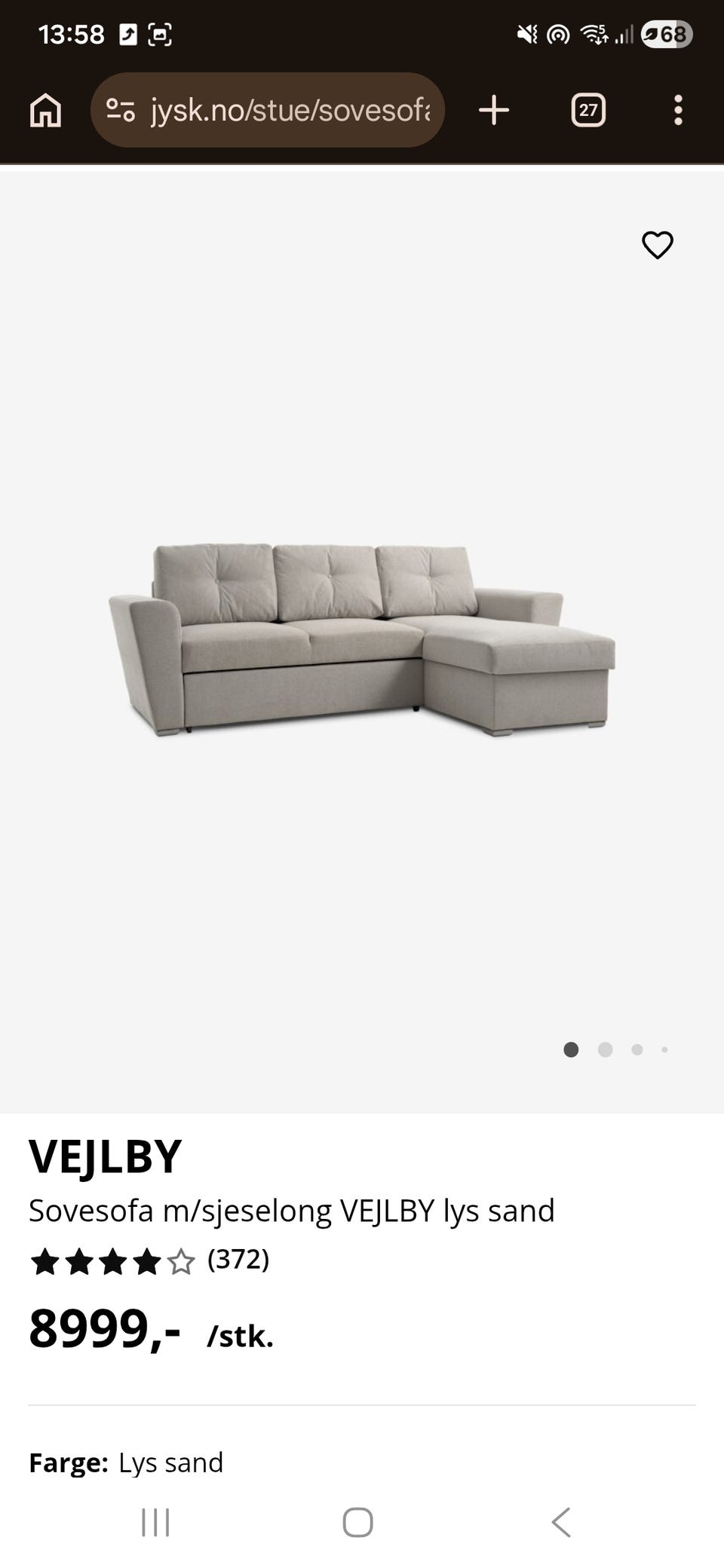Screen dimensions: 724x1568
Task: Open the browser overflow menu
Action: [678, 110]
